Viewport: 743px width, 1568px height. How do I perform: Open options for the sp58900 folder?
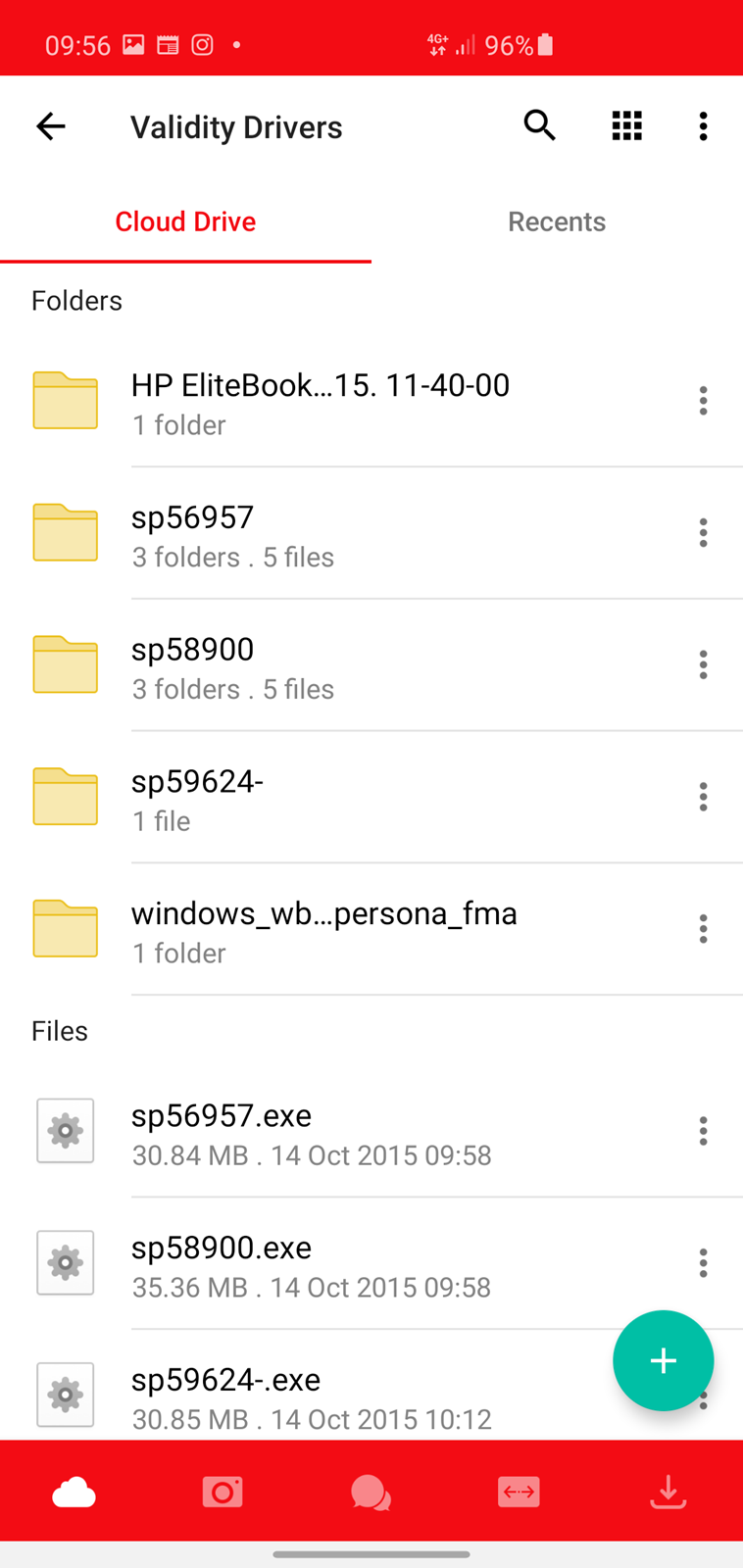[703, 664]
